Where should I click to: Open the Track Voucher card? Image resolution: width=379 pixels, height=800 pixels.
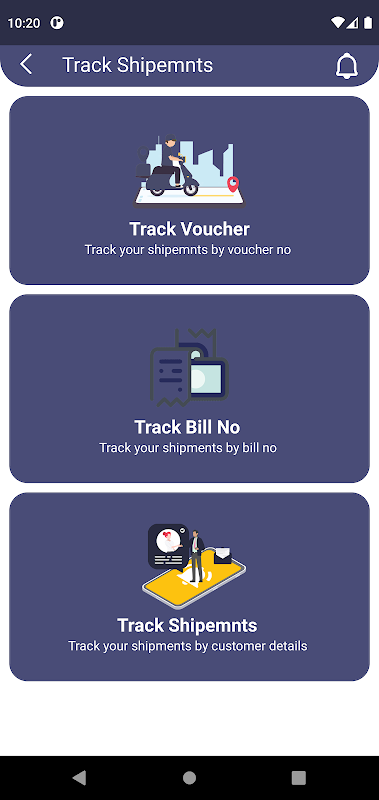[x=189, y=190]
